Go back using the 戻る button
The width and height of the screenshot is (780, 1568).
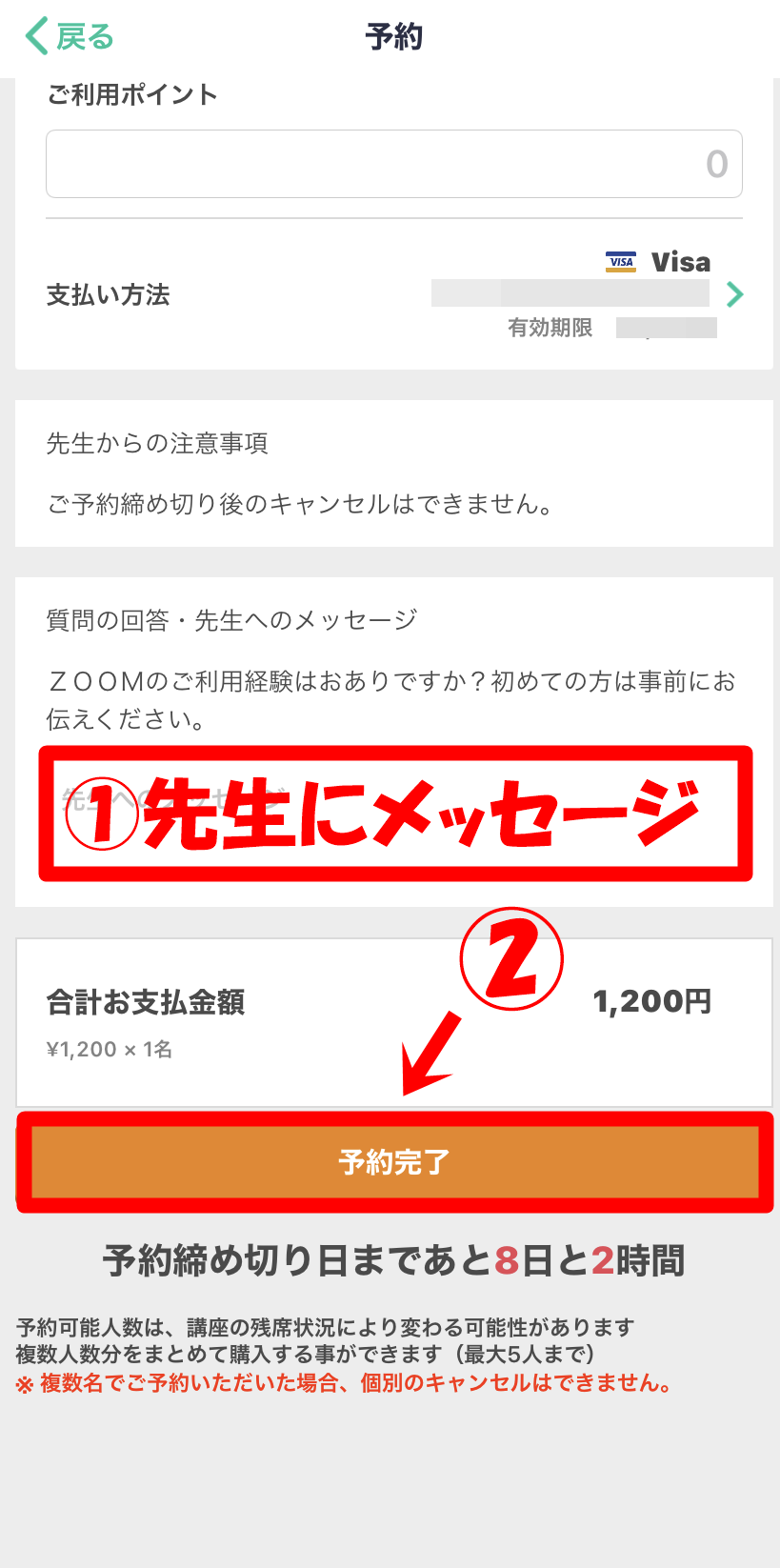(70, 37)
